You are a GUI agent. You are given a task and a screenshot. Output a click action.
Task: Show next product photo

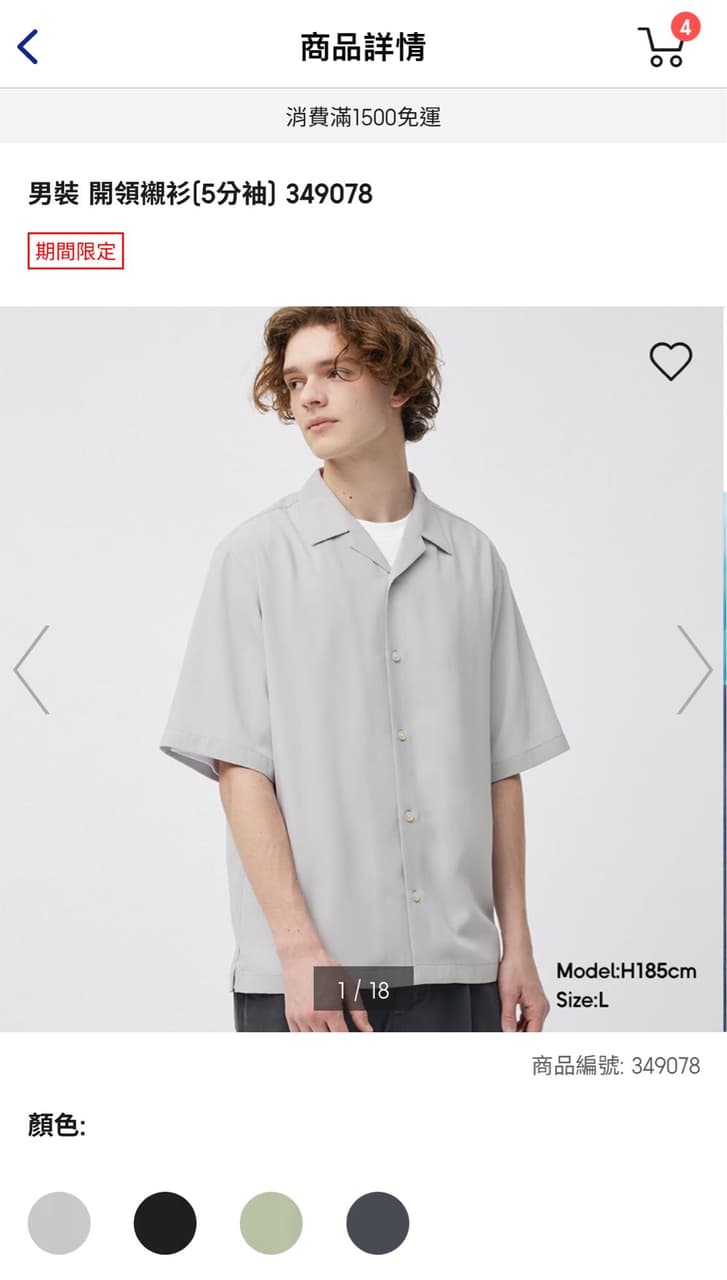pos(693,669)
